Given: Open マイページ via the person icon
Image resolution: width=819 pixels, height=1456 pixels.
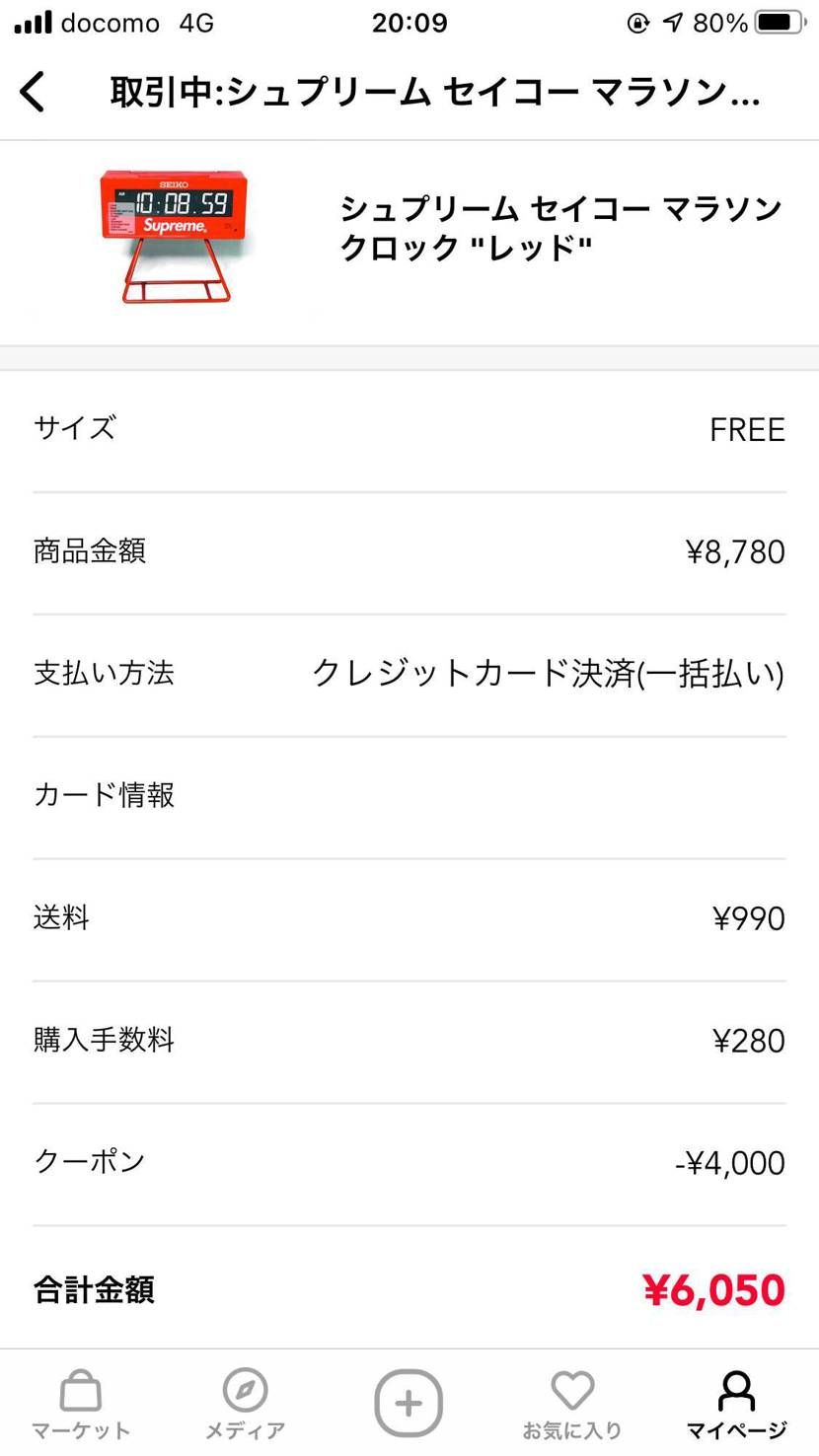Looking at the screenshot, I should 735,1391.
